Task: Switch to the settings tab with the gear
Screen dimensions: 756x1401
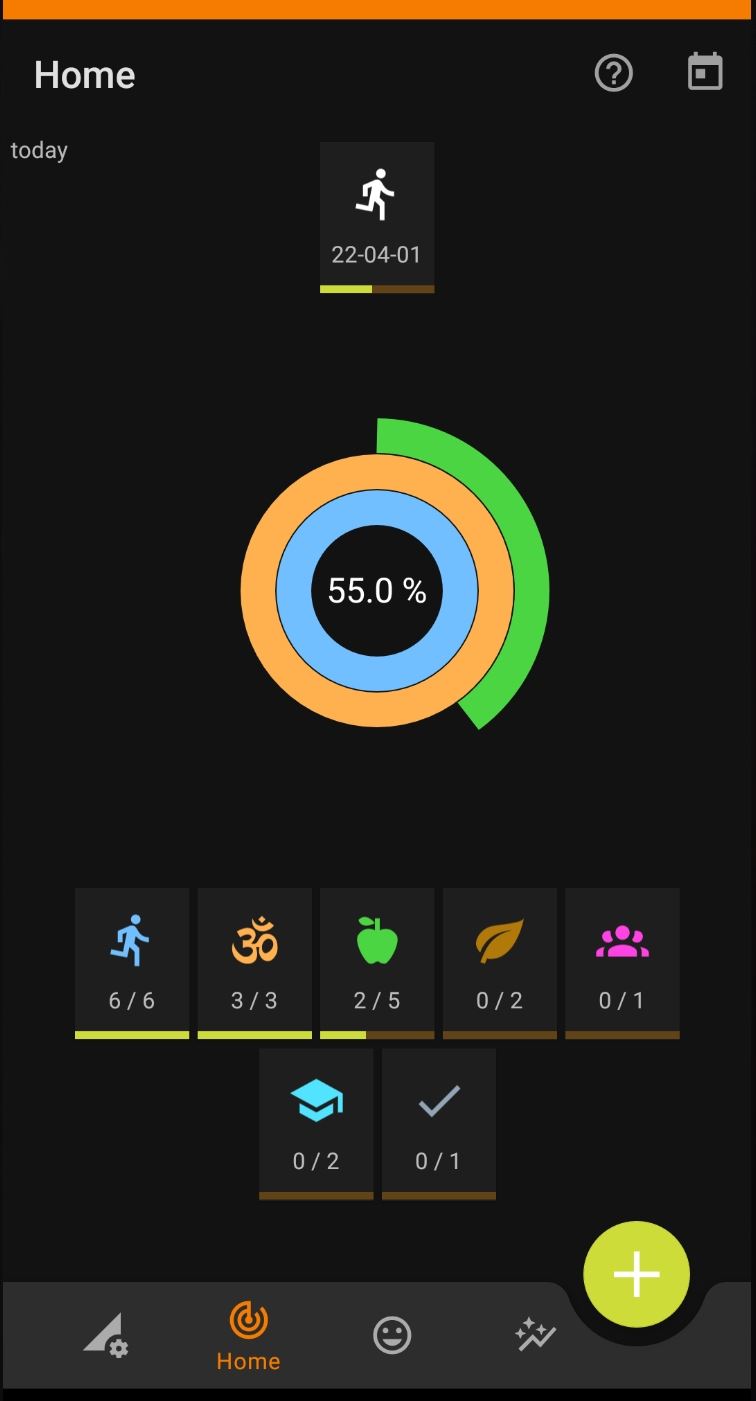Action: click(104, 1335)
